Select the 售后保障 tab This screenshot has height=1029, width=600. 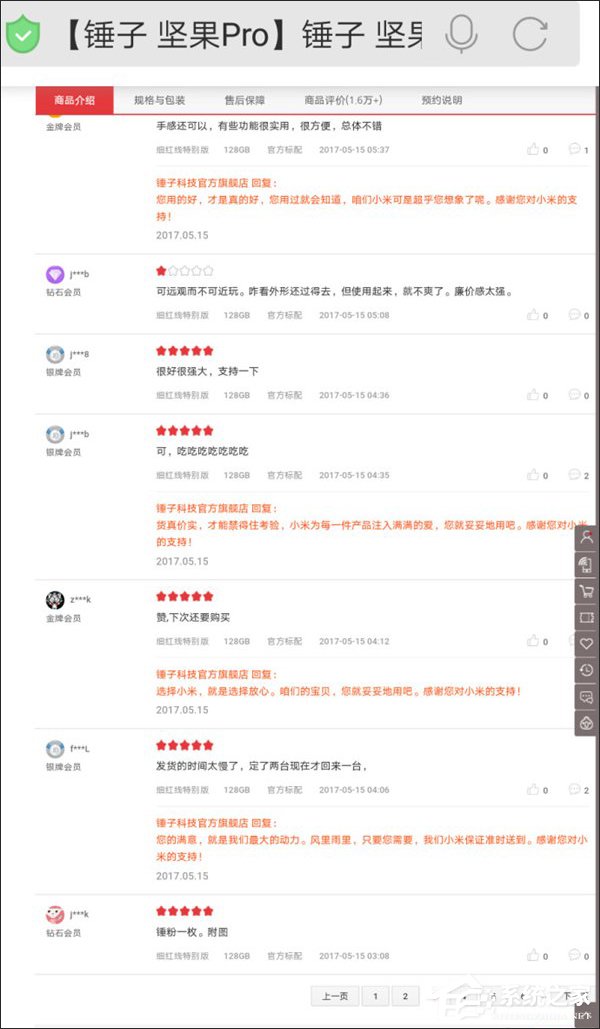coord(245,100)
